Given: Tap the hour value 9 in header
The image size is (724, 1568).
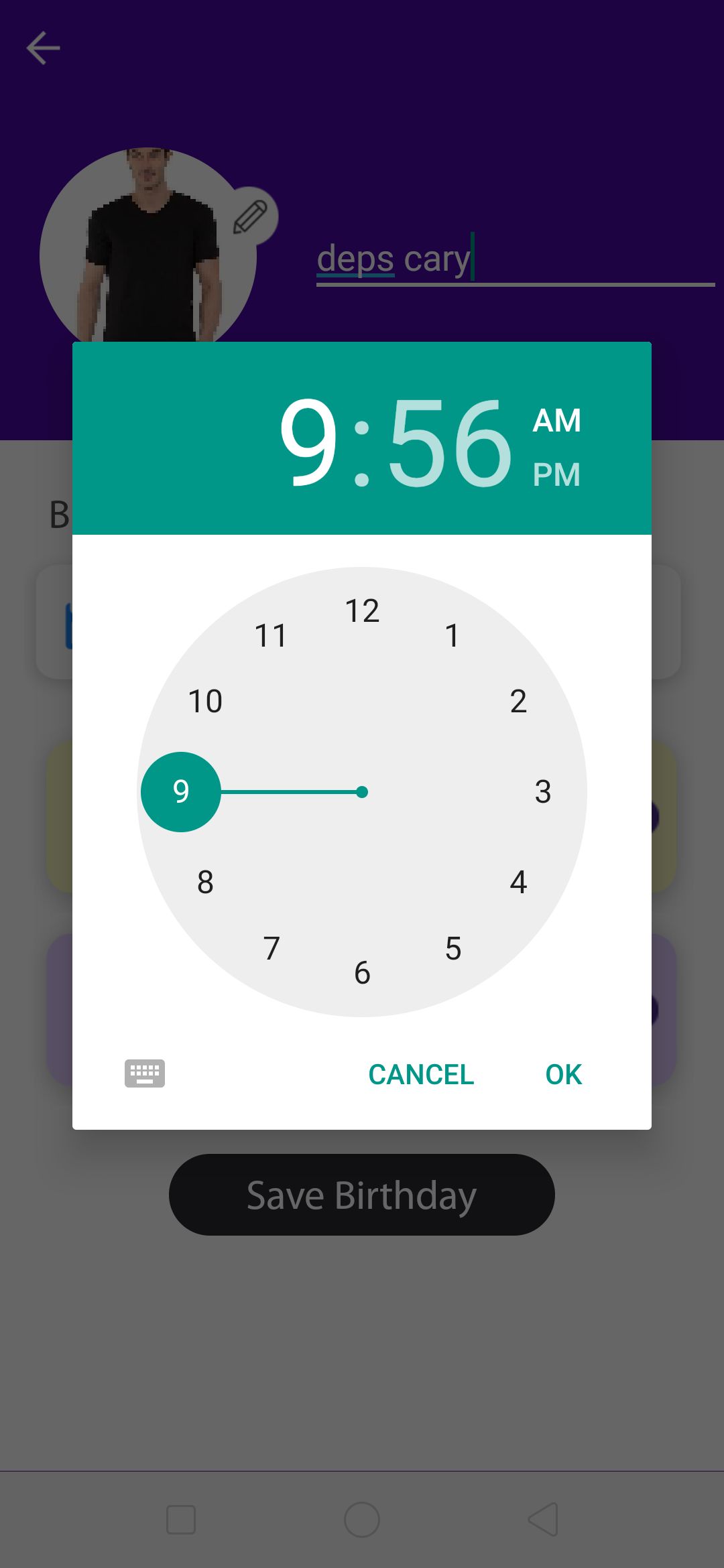Looking at the screenshot, I should click(x=308, y=442).
